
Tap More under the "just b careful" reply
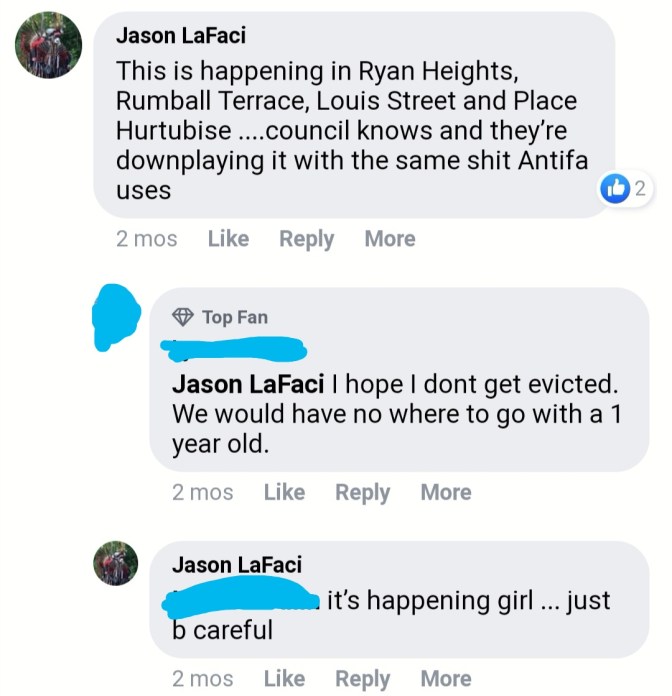pos(445,678)
